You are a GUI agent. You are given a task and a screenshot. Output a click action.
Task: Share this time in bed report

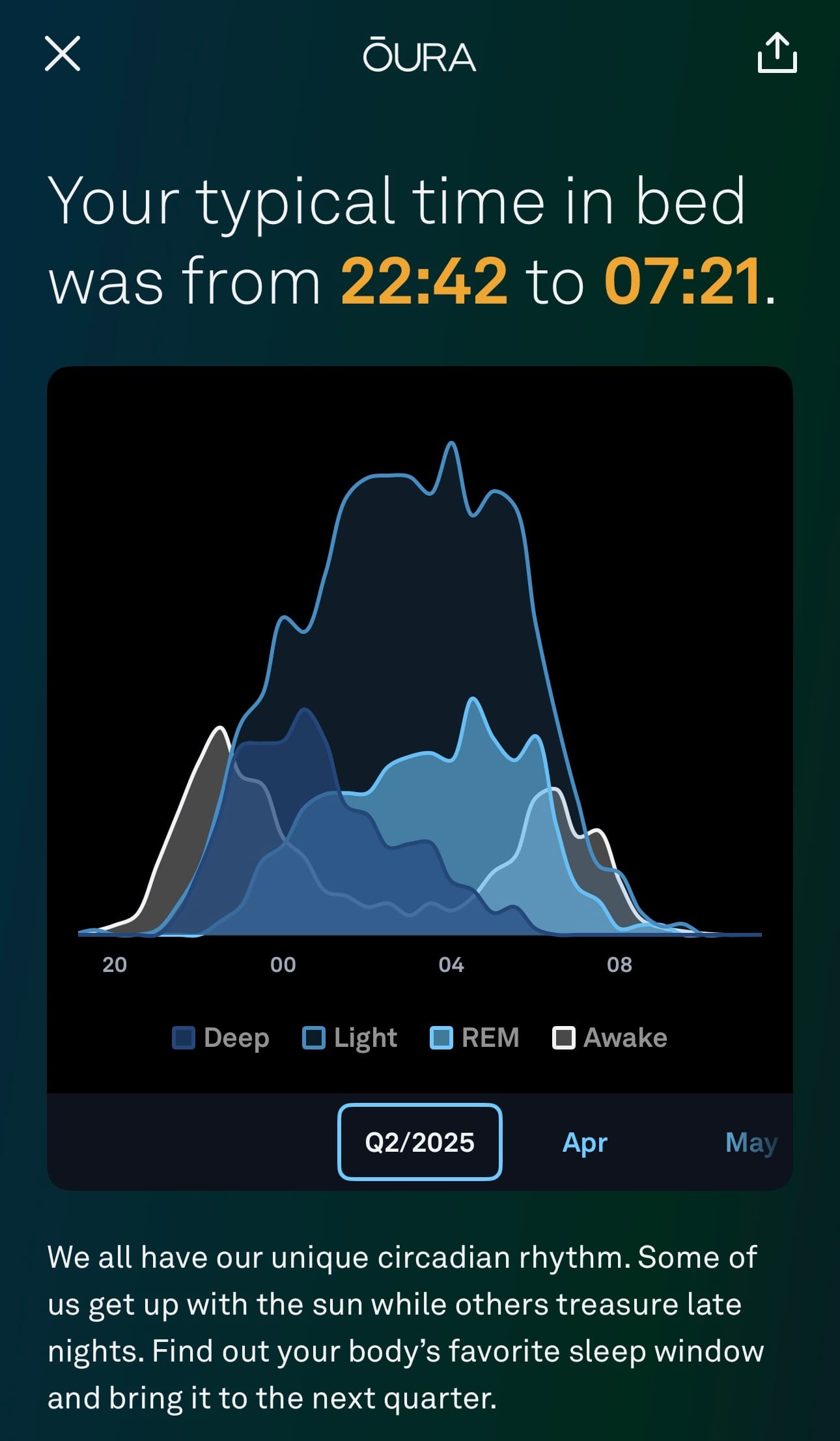click(777, 53)
